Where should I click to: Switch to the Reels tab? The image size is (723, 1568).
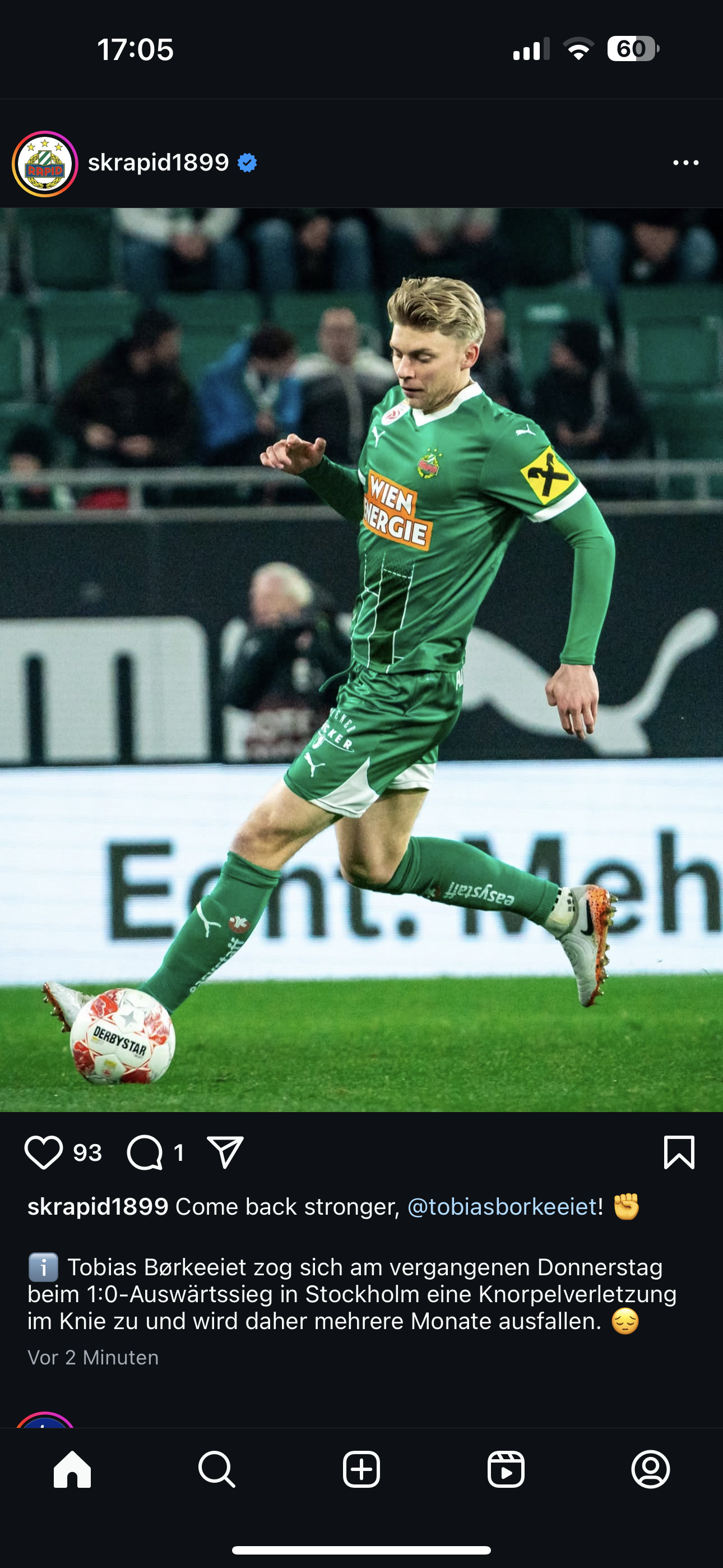pyautogui.click(x=506, y=1469)
